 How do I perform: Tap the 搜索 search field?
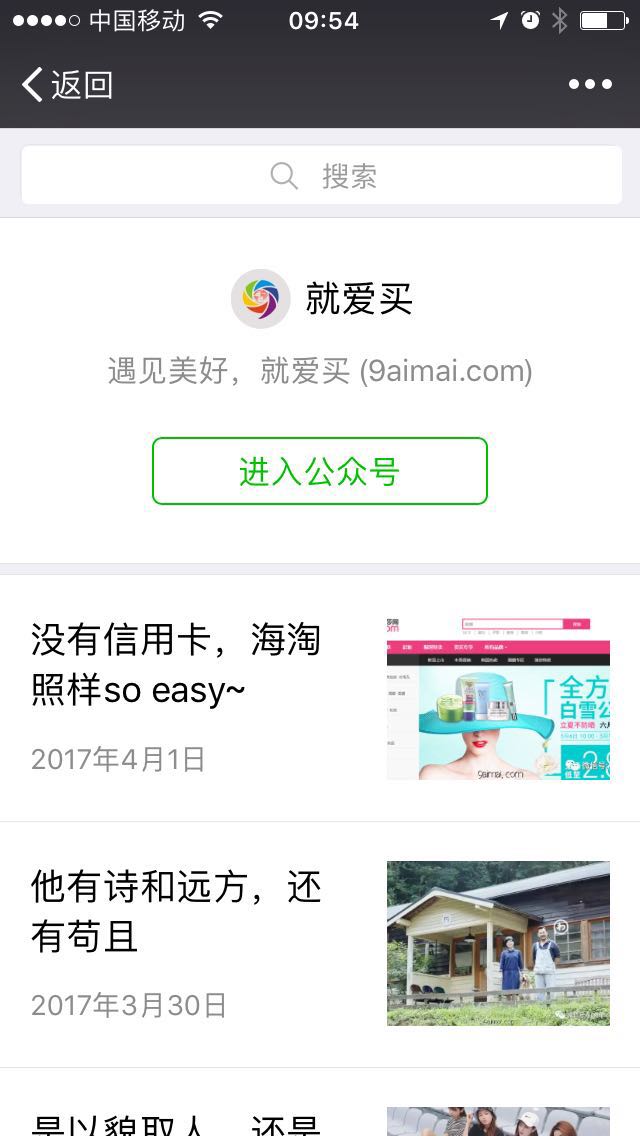pos(322,176)
